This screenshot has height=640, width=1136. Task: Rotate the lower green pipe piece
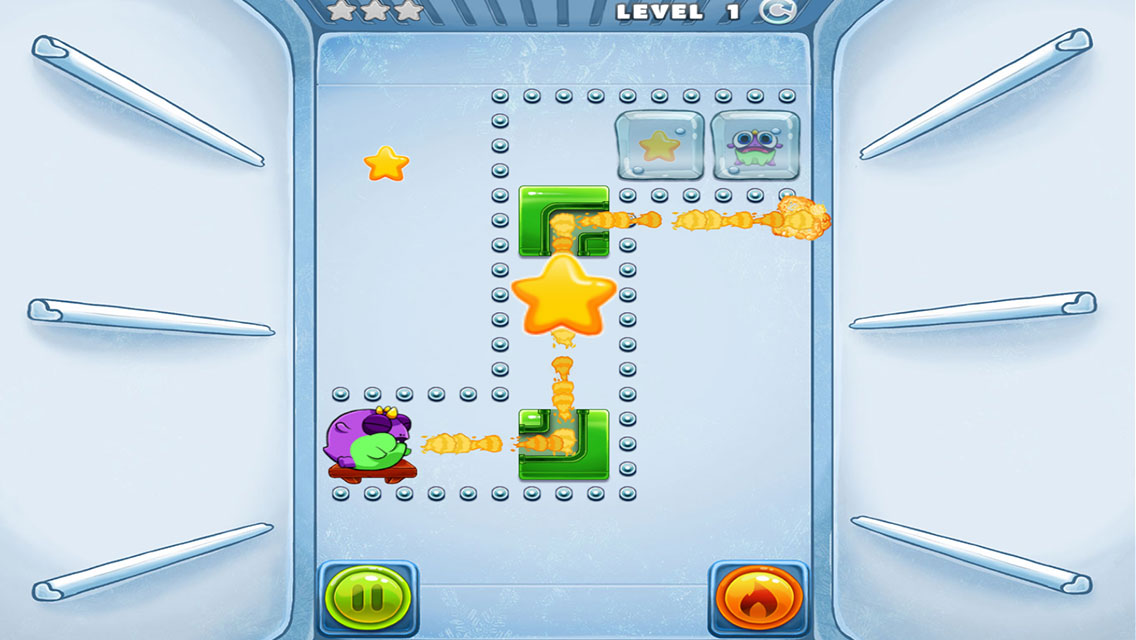564,444
